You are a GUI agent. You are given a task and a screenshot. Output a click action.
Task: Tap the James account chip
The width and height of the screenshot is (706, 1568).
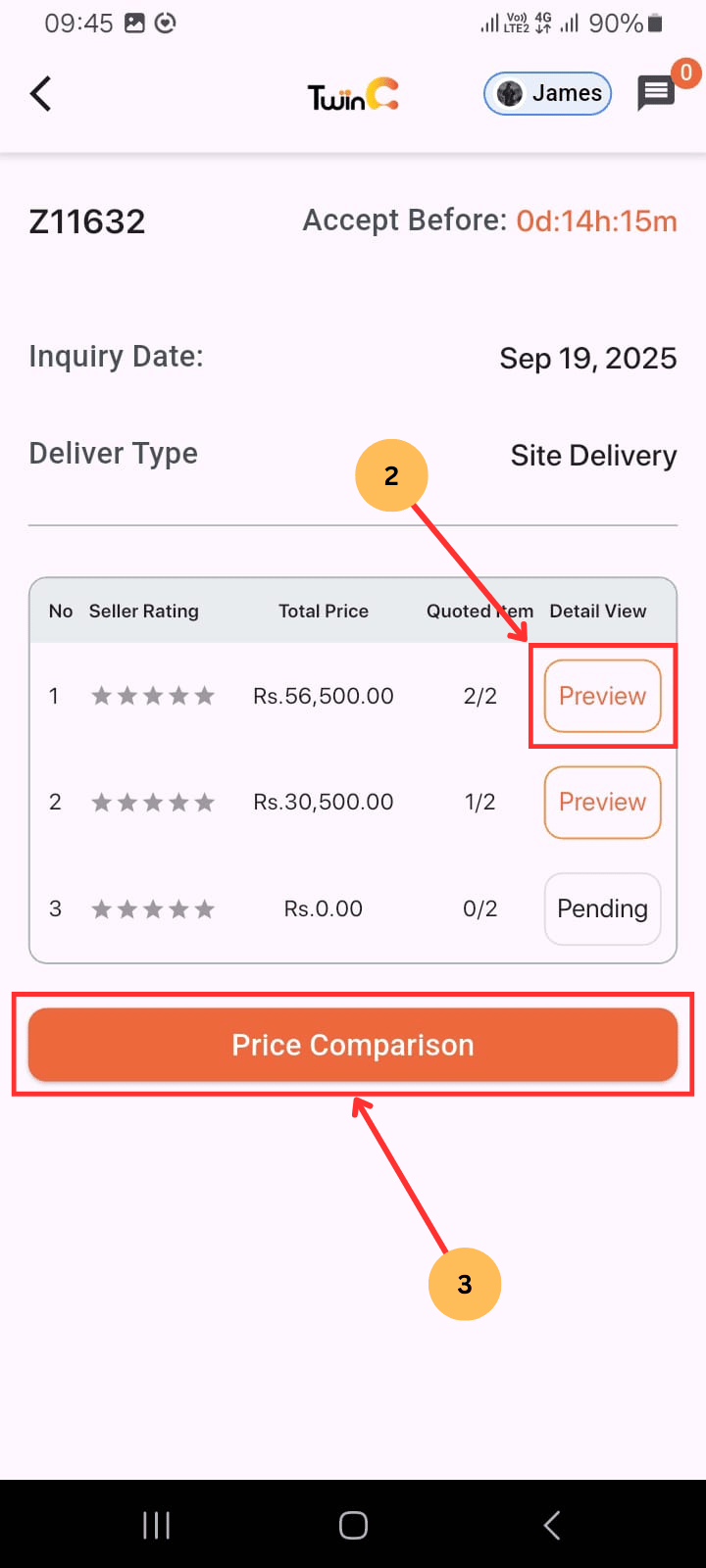pyautogui.click(x=547, y=93)
